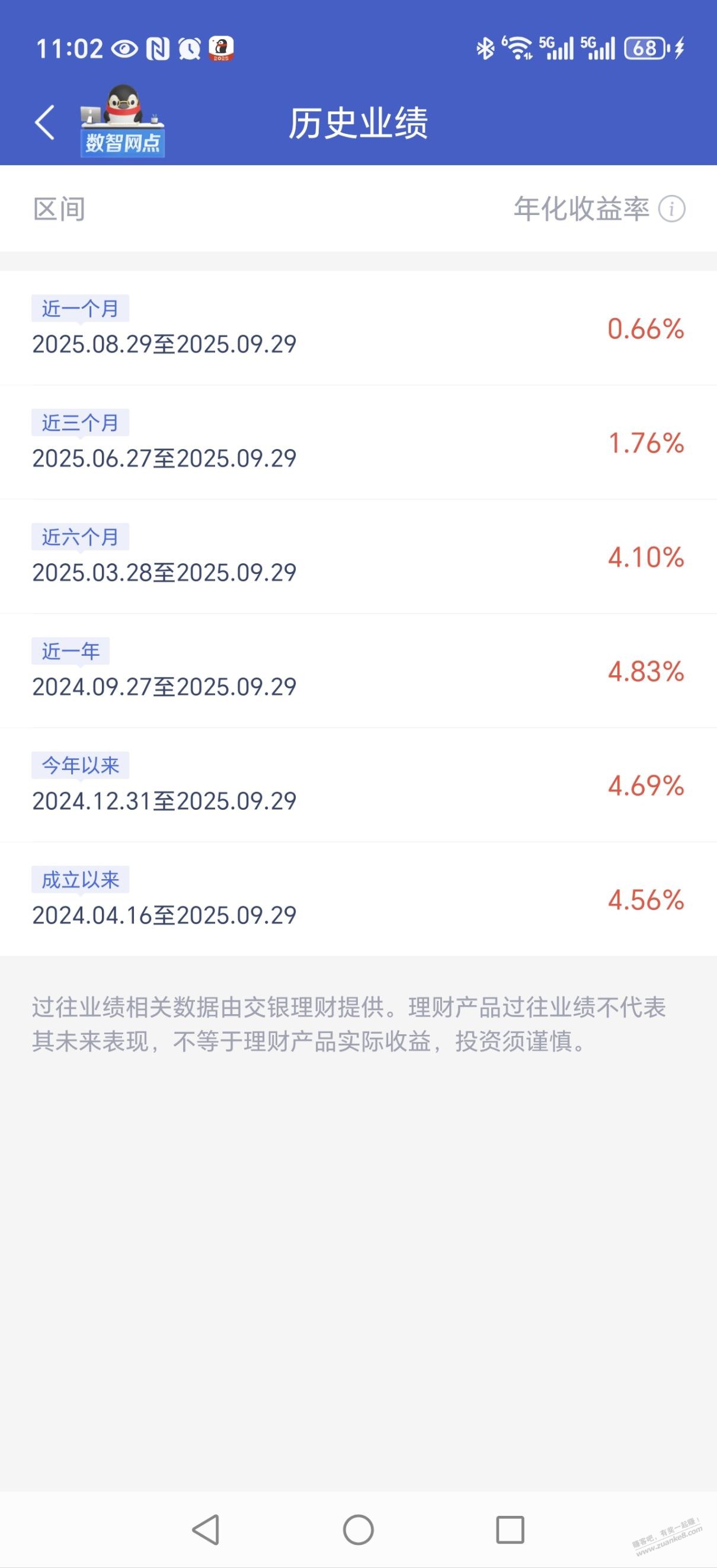Go to the system home screen
The width and height of the screenshot is (717, 1568).
[358, 1529]
